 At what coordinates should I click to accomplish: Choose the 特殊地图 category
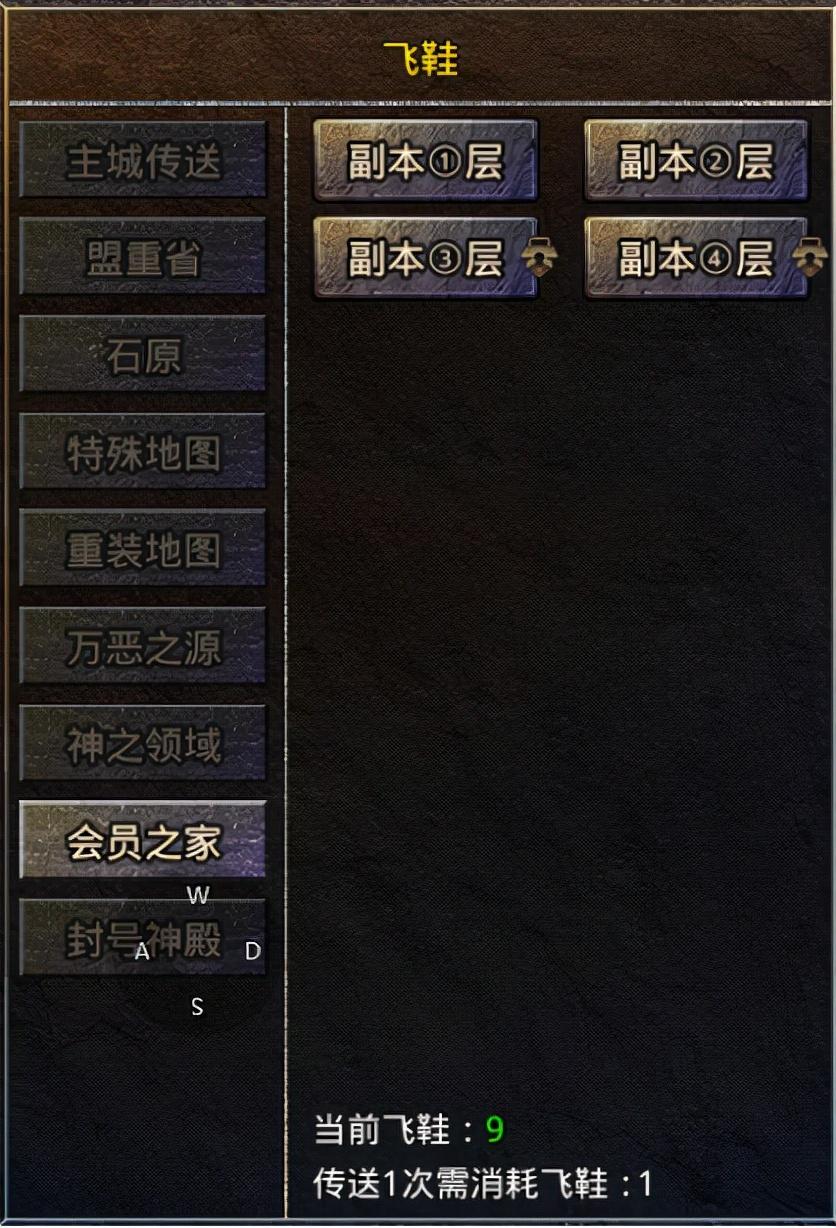[143, 452]
